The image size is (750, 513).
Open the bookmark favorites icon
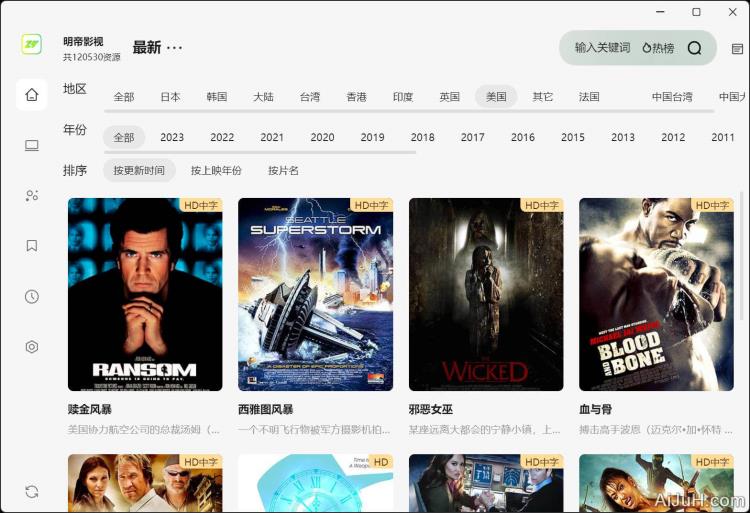(x=32, y=245)
